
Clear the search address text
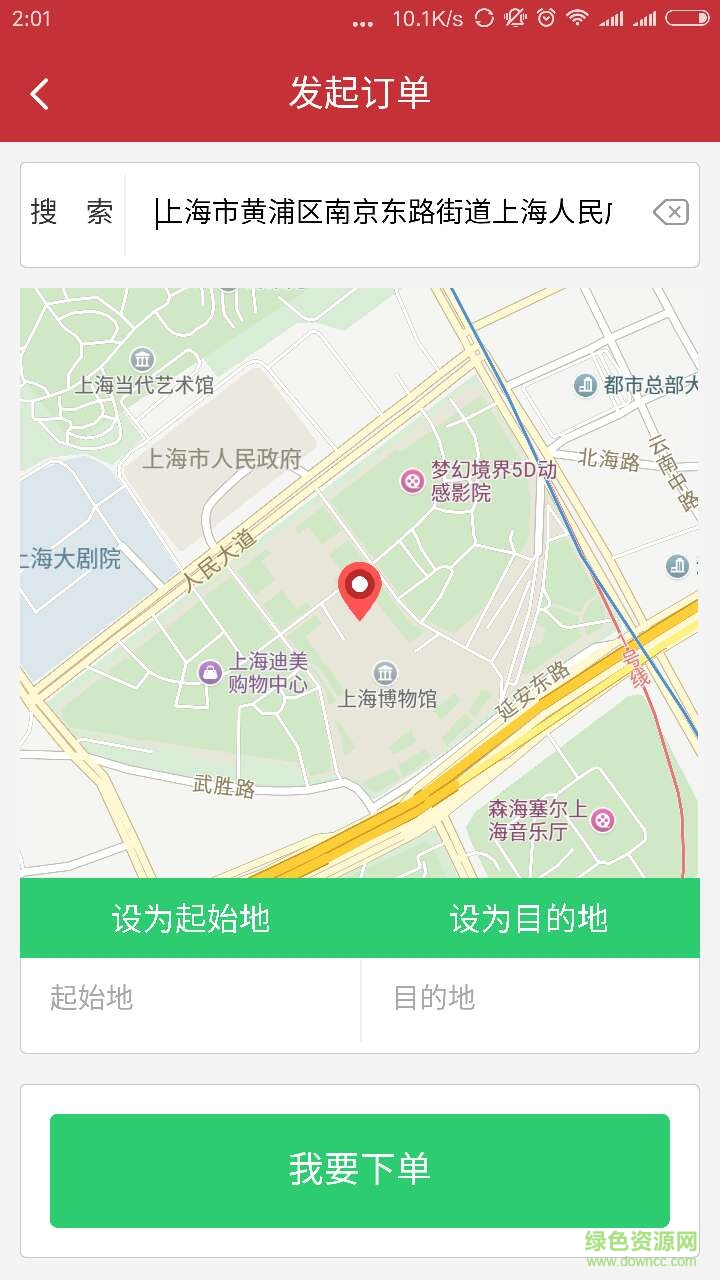tap(670, 212)
